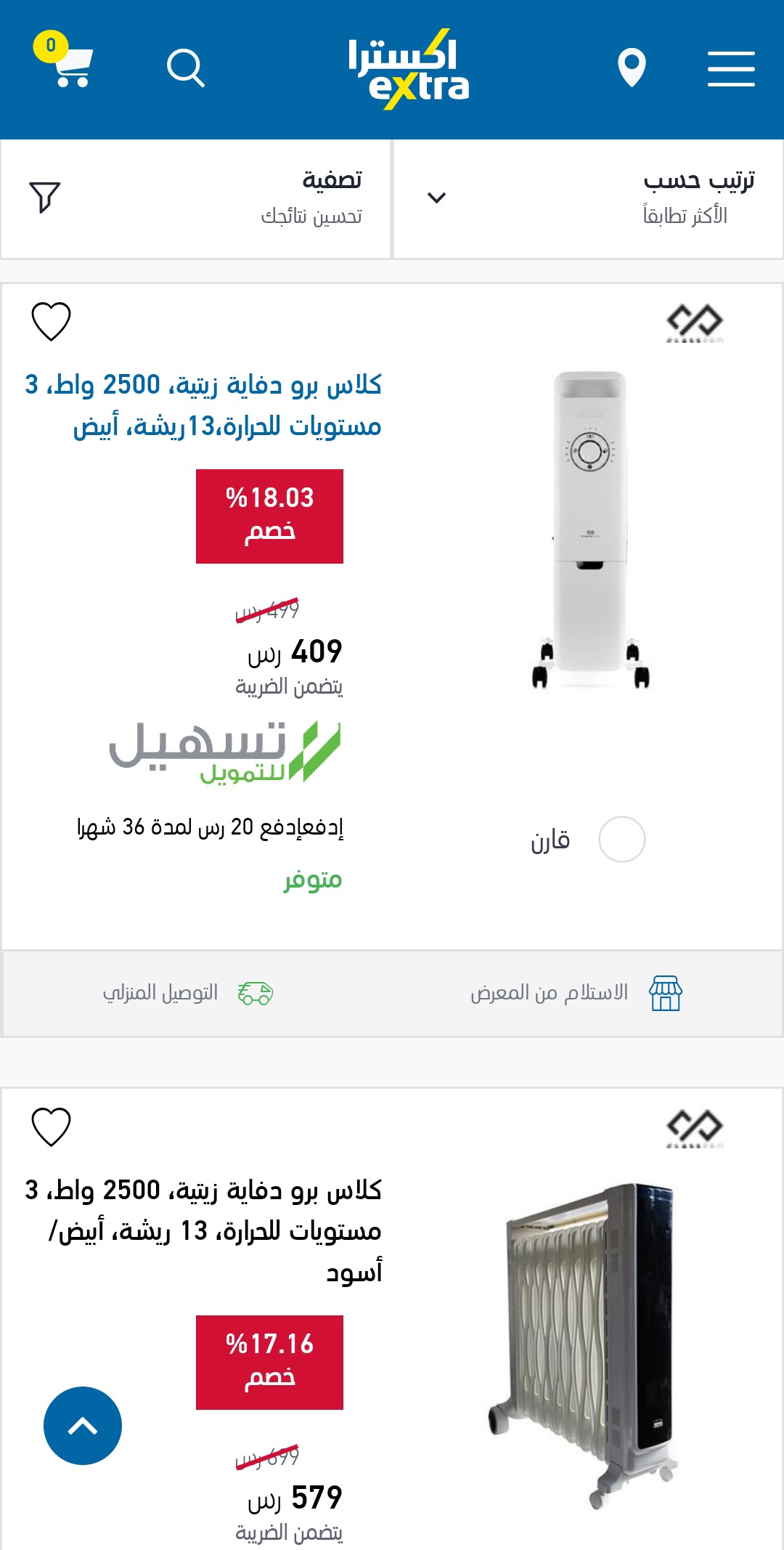This screenshot has height=1550, width=784.
Task: Add white 409 SAR heater to wishlist
Action: tap(52, 321)
